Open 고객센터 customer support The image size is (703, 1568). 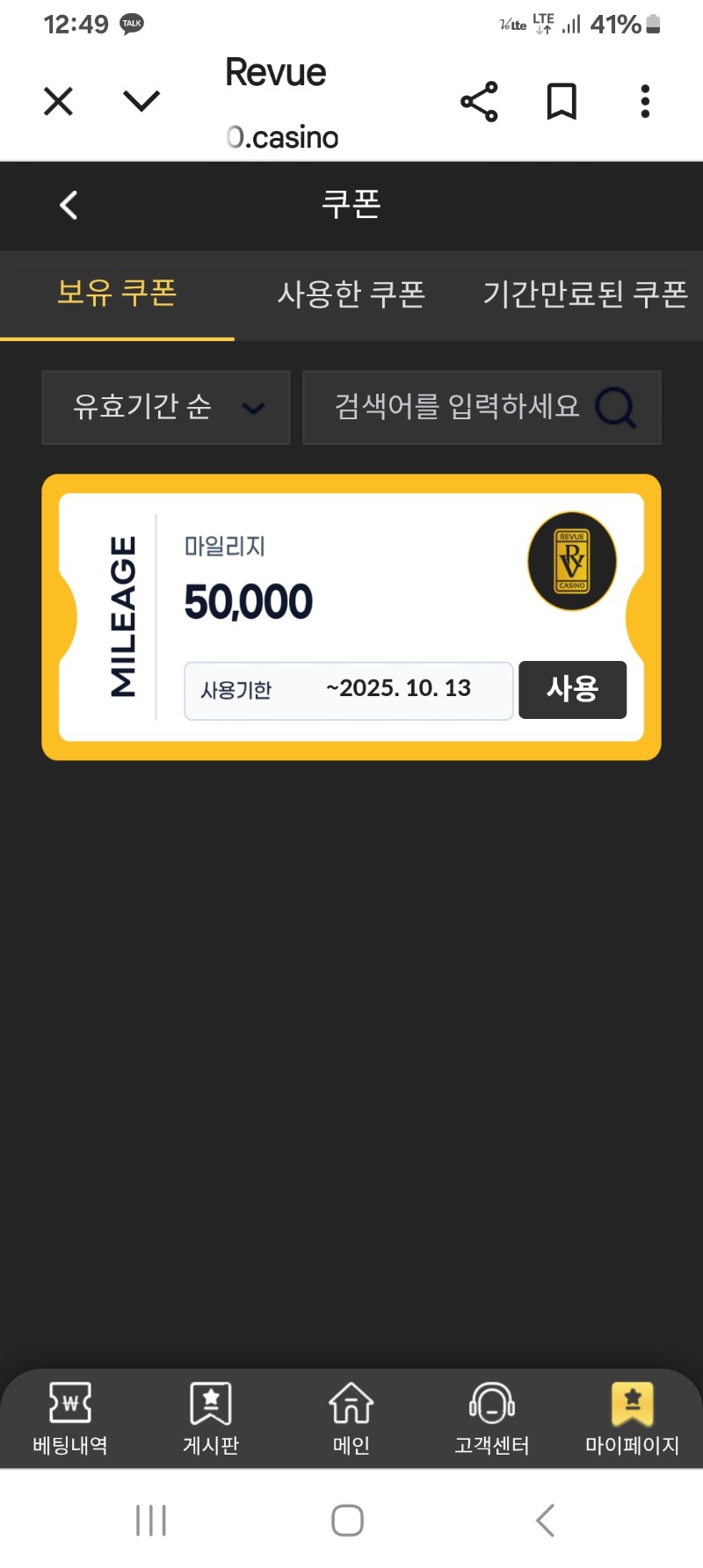pyautogui.click(x=492, y=1417)
